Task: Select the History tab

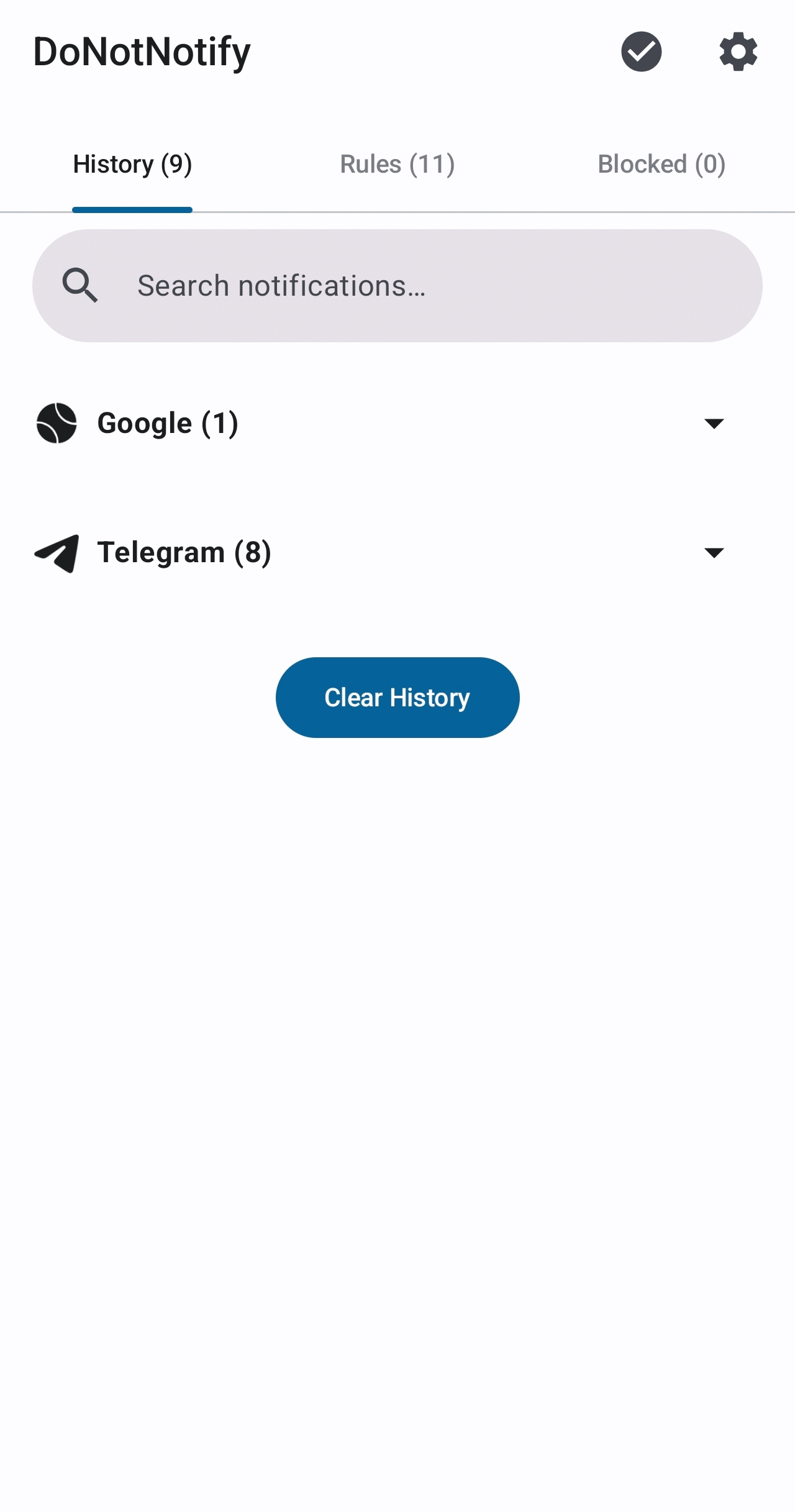Action: 132,165
